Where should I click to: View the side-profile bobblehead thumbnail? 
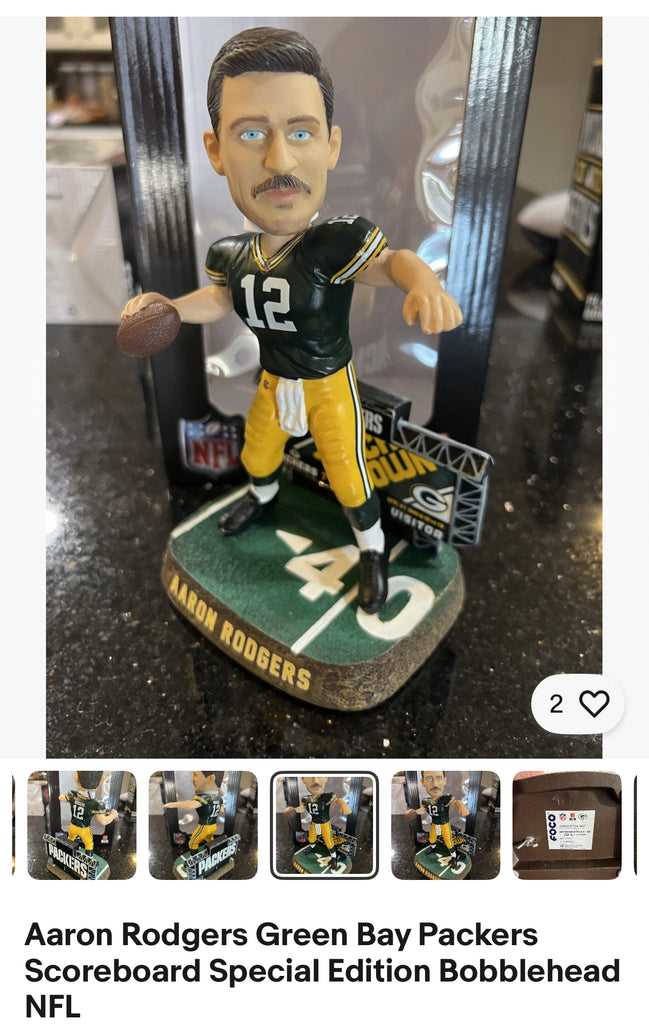203,825
